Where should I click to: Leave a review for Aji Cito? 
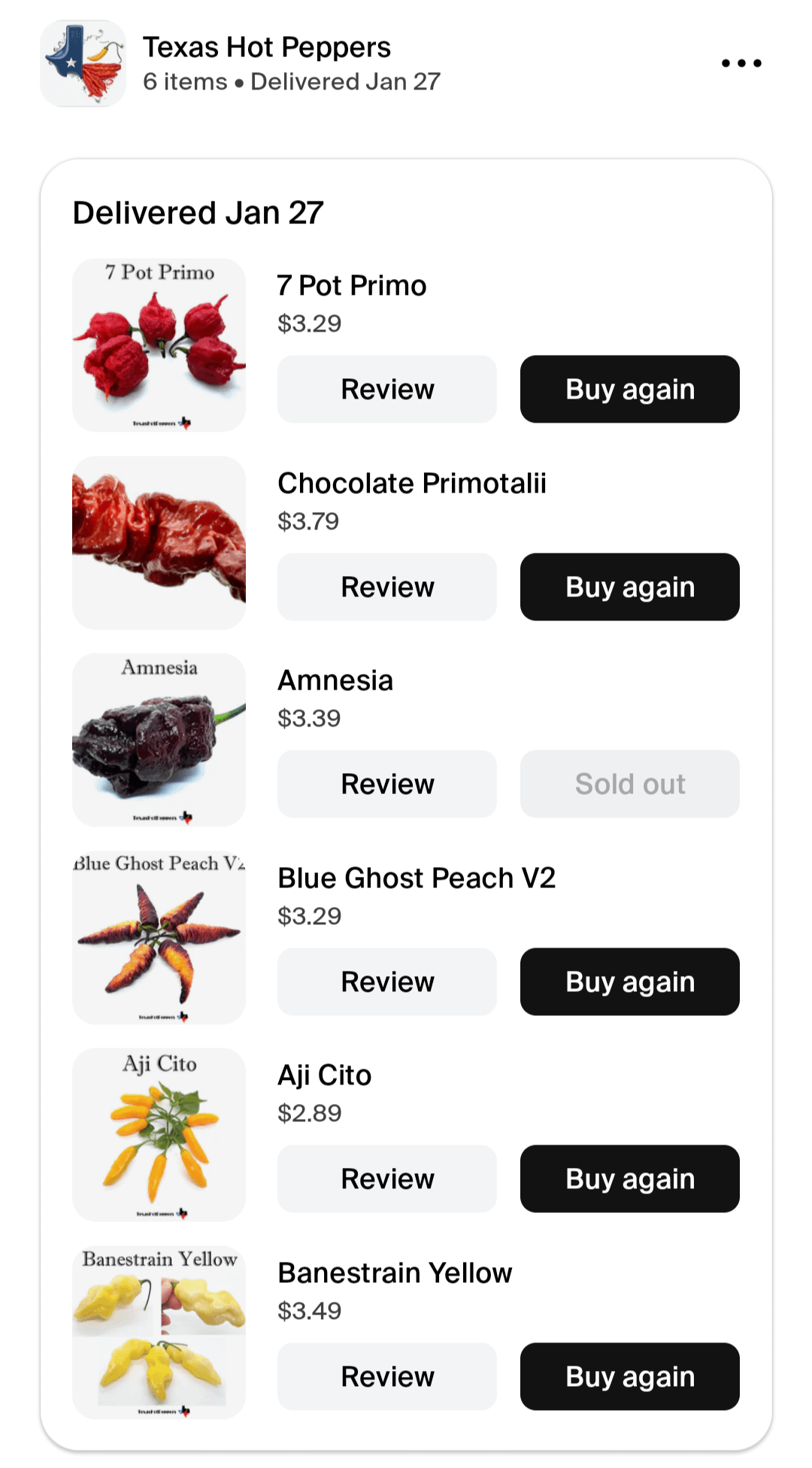pyautogui.click(x=387, y=1179)
